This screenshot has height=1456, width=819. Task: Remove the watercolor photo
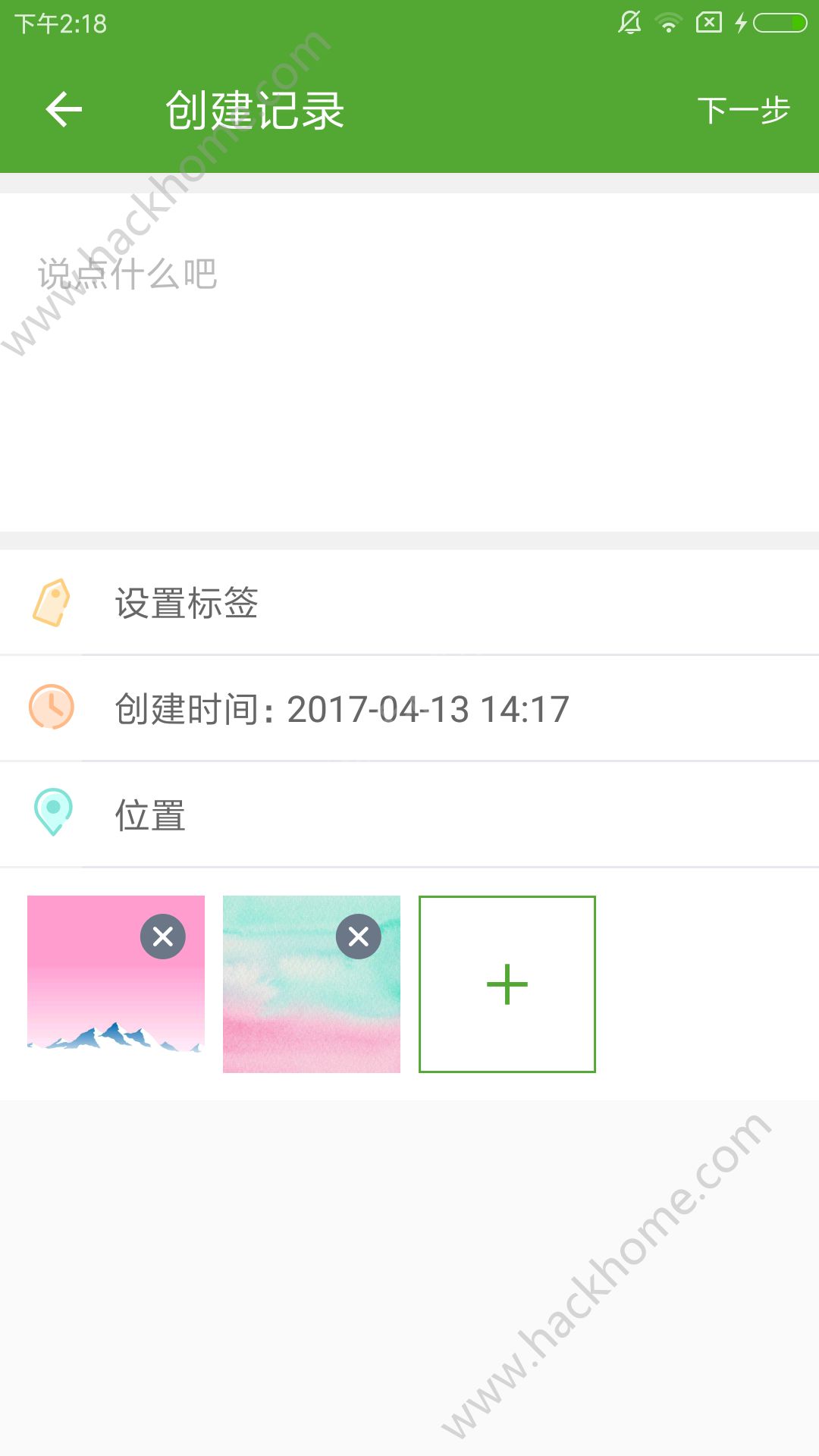tap(359, 937)
